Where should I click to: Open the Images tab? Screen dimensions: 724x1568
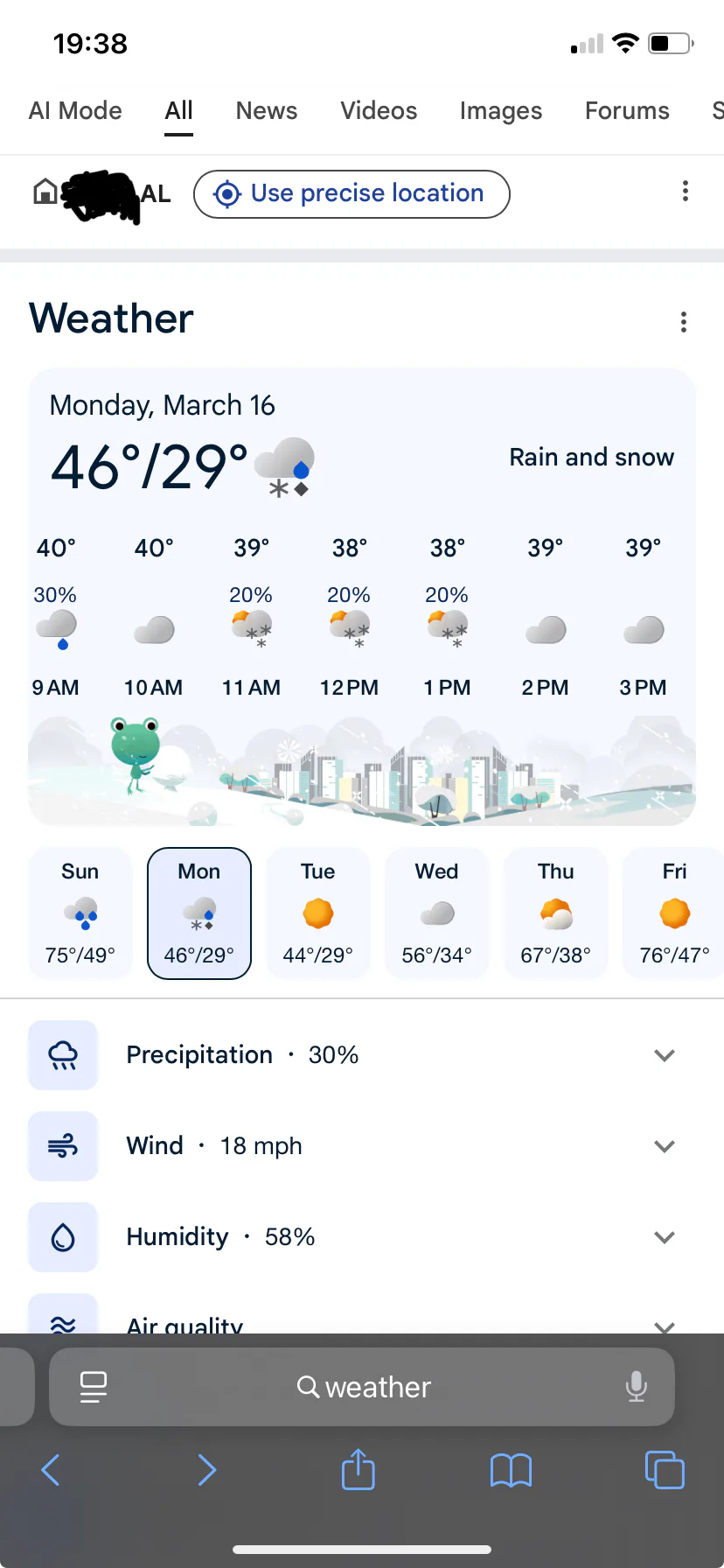501,111
